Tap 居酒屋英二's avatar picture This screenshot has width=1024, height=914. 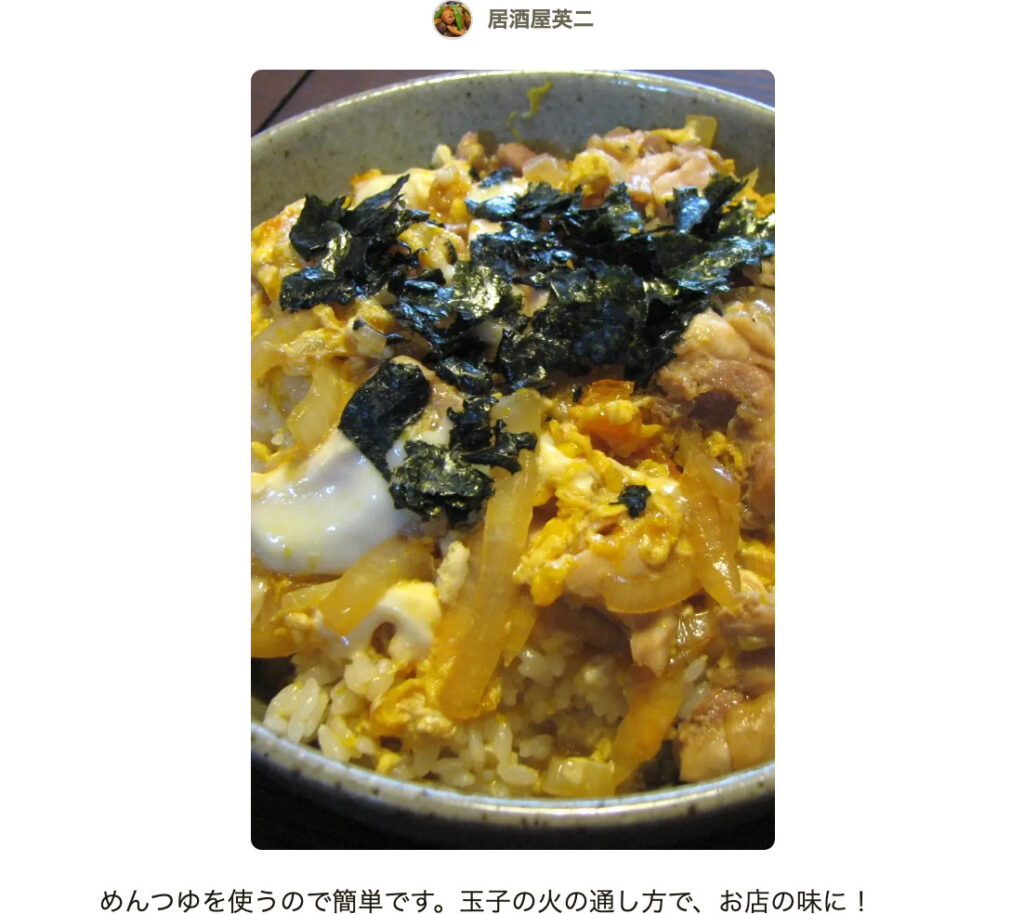pos(452,19)
